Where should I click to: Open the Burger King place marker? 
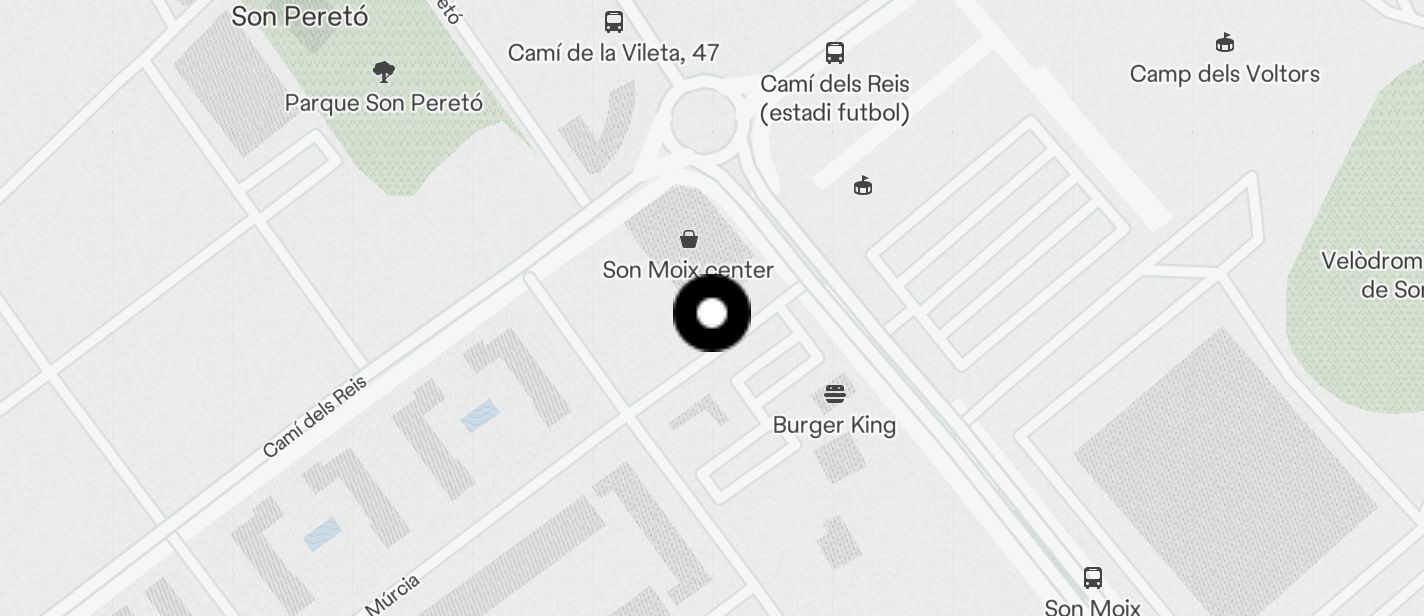[835, 394]
